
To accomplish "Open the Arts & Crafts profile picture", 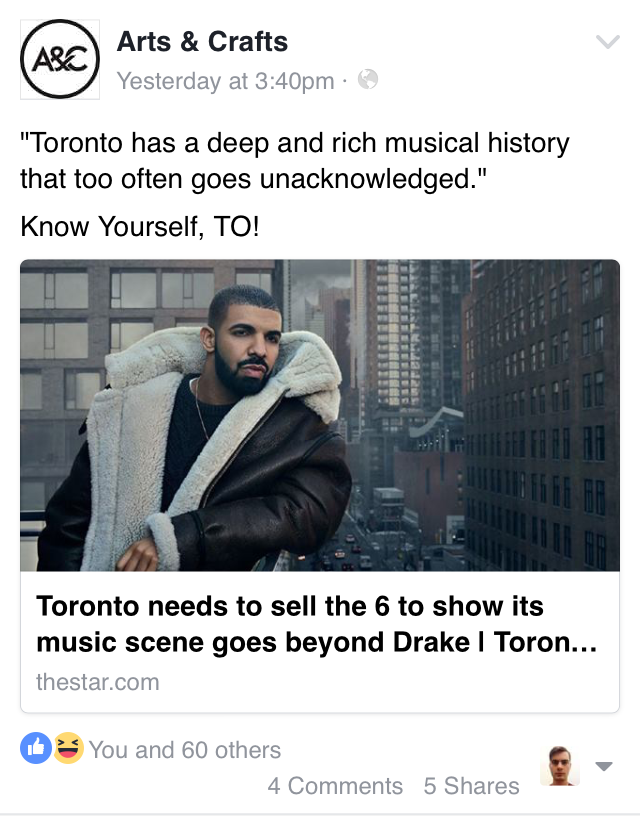I will pyautogui.click(x=60, y=60).
